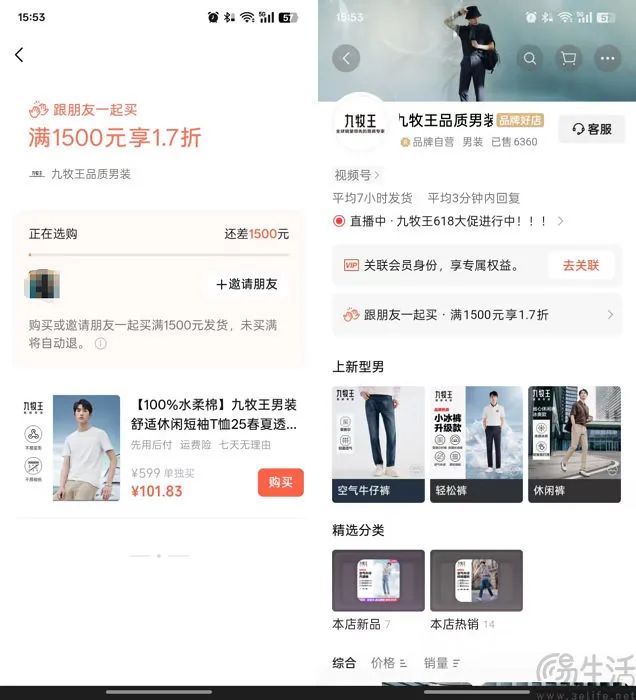636x700 pixels.
Task: Open the shopping cart icon
Action: coord(569,59)
